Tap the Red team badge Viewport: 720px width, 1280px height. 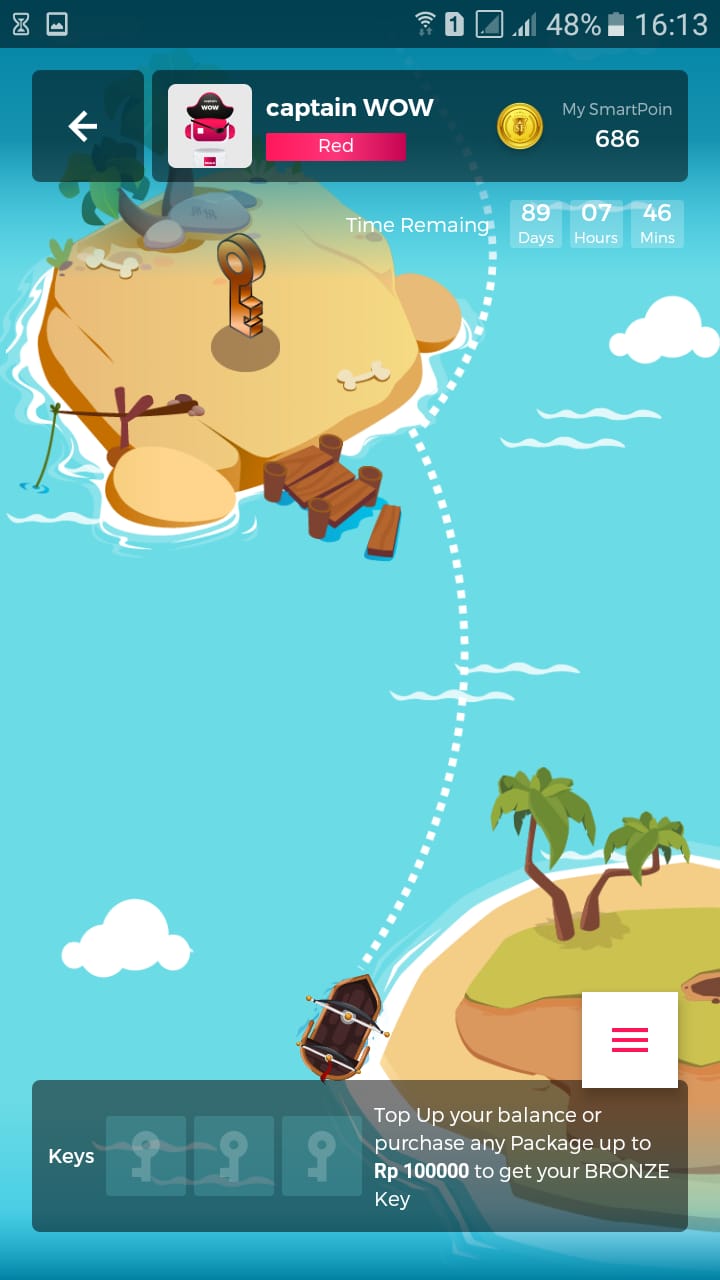pyautogui.click(x=336, y=146)
